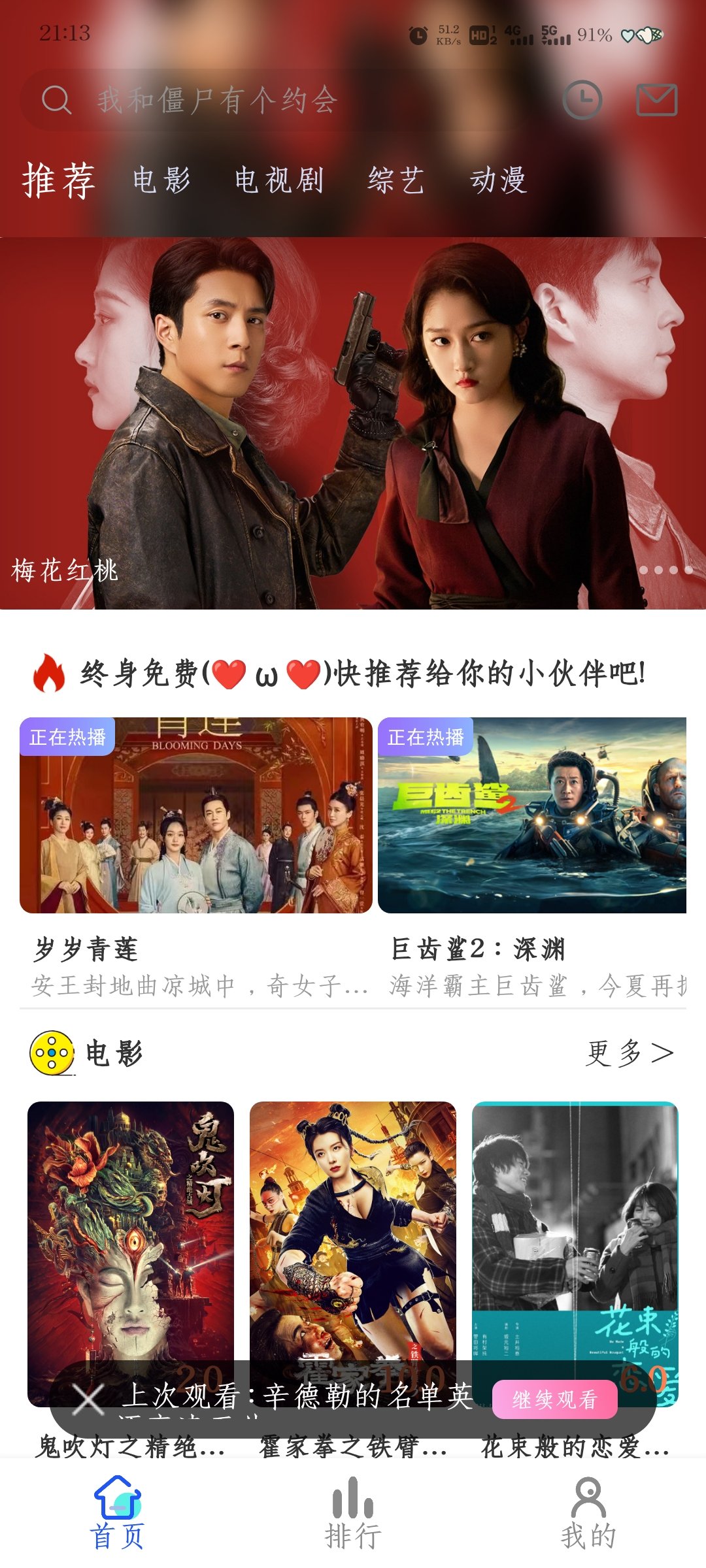Go to the 我的 bottom tab

pos(588,1513)
